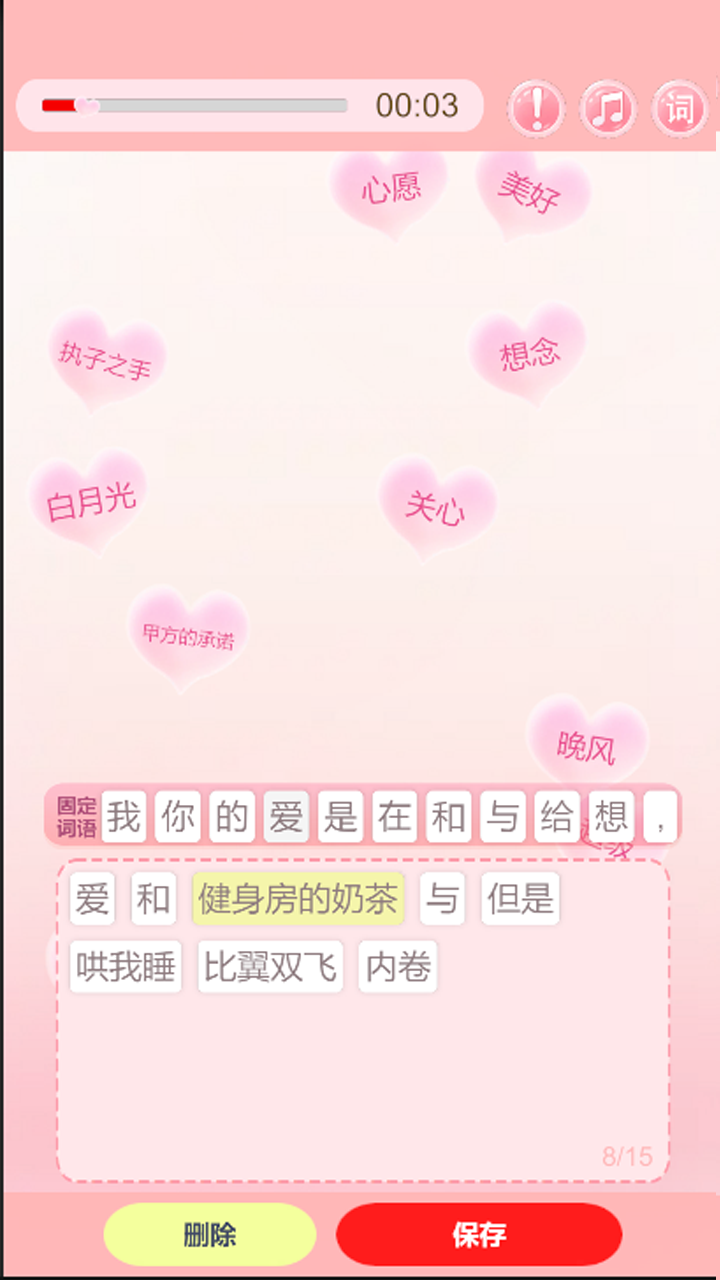Tap the 比翼双飞 word tile

[270, 967]
